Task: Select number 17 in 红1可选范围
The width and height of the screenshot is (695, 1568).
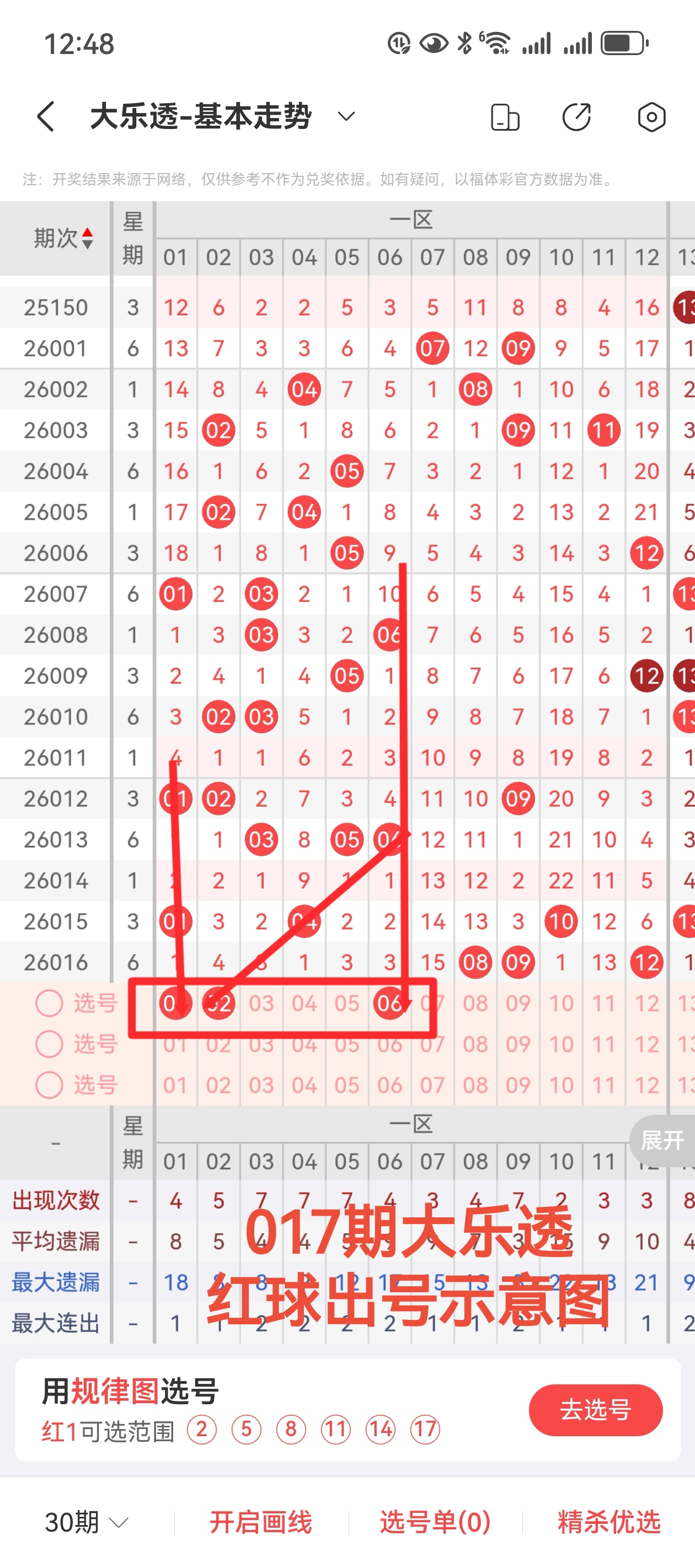Action: pyautogui.click(x=425, y=1429)
